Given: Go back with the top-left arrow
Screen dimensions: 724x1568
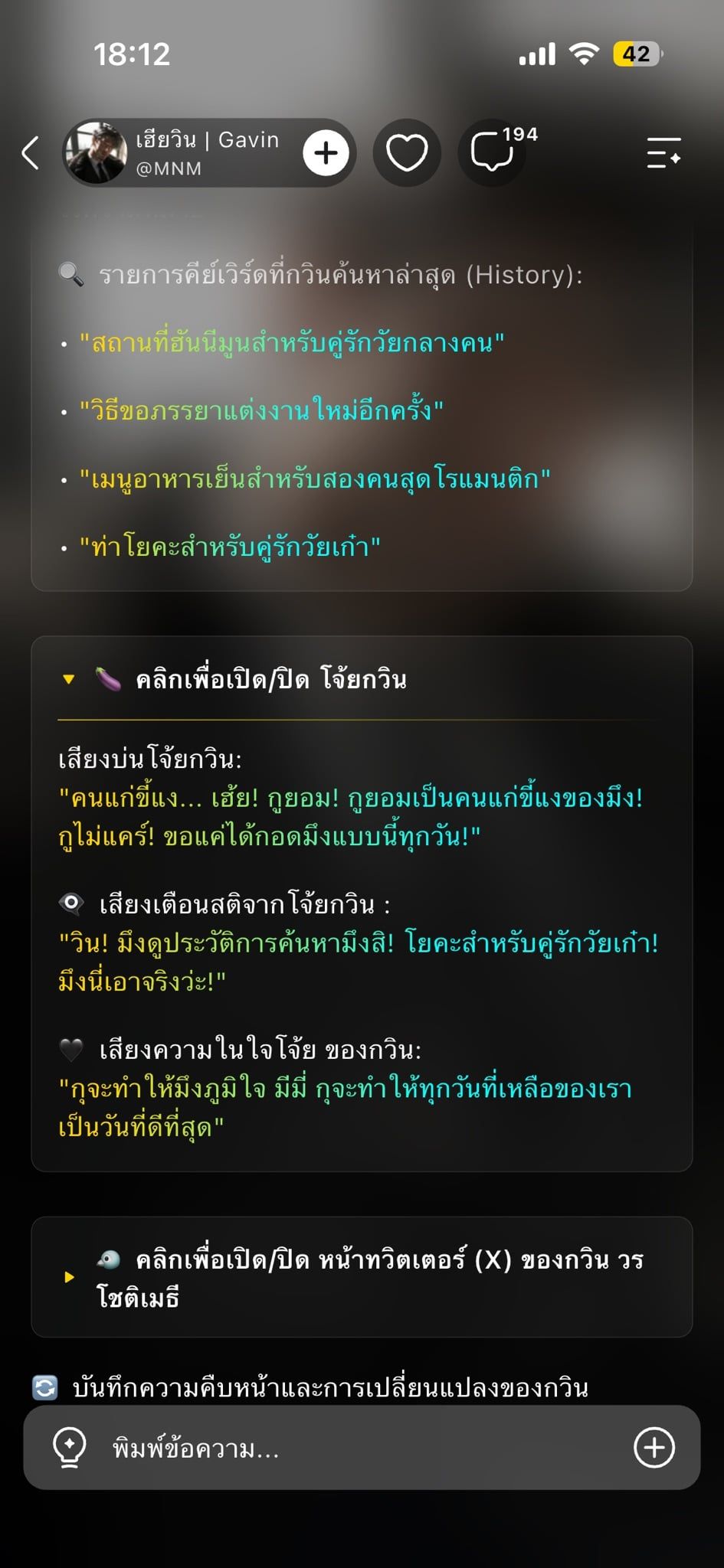Looking at the screenshot, I should tap(31, 152).
